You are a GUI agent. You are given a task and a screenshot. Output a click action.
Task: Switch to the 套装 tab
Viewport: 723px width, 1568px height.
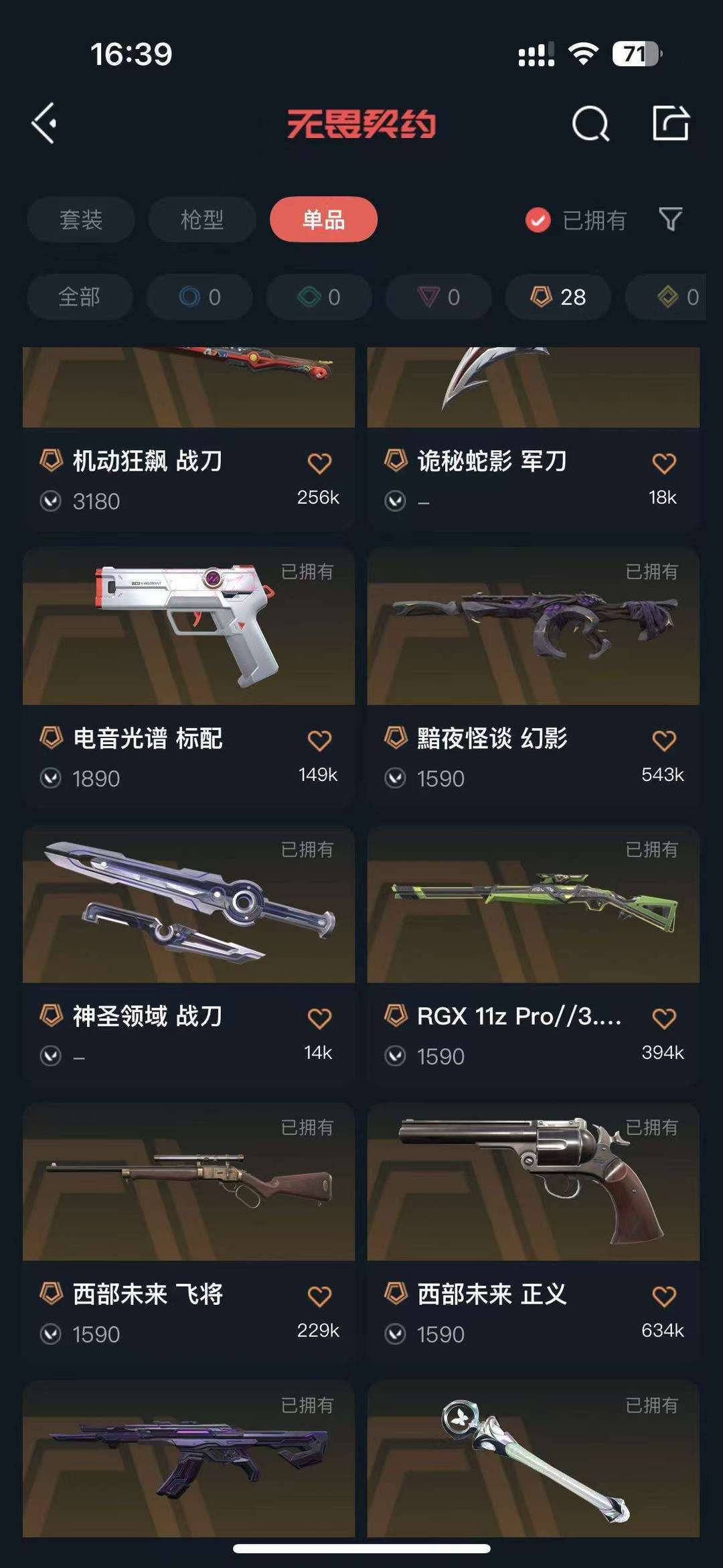click(x=81, y=220)
